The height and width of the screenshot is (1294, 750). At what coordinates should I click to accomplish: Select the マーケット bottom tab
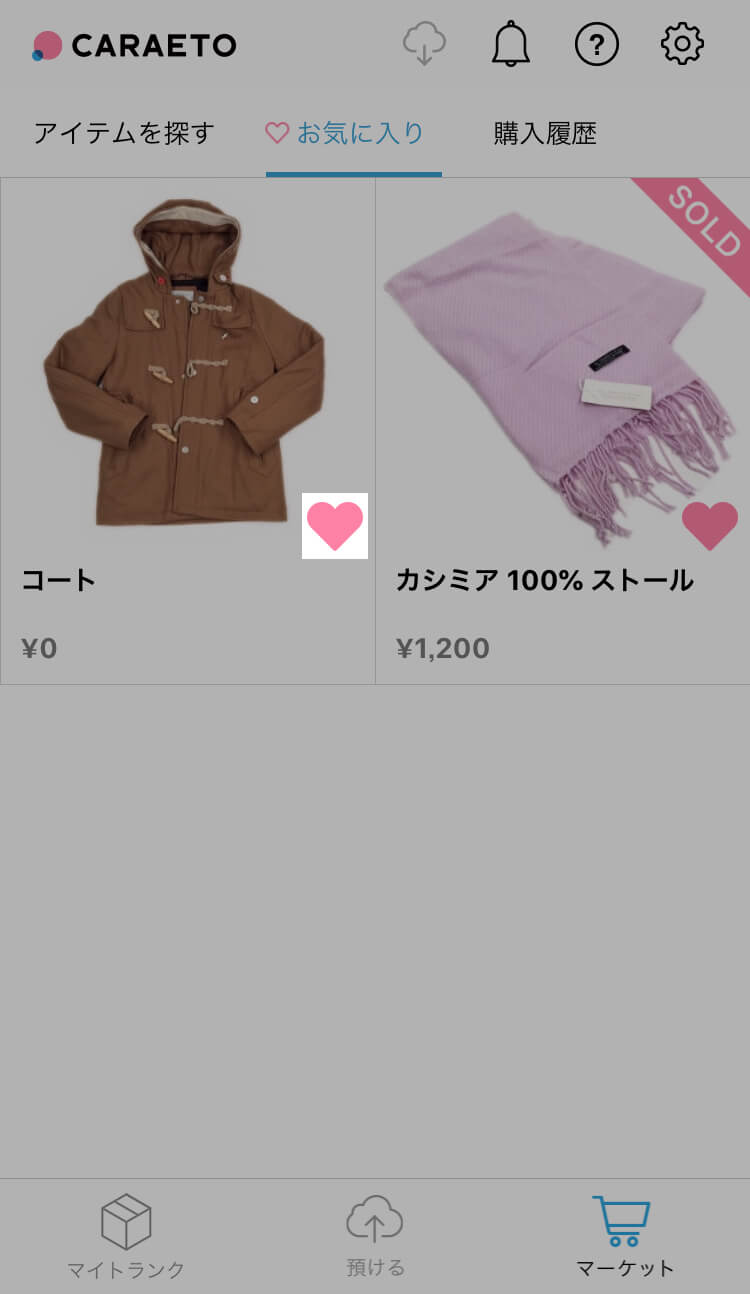tap(624, 1236)
